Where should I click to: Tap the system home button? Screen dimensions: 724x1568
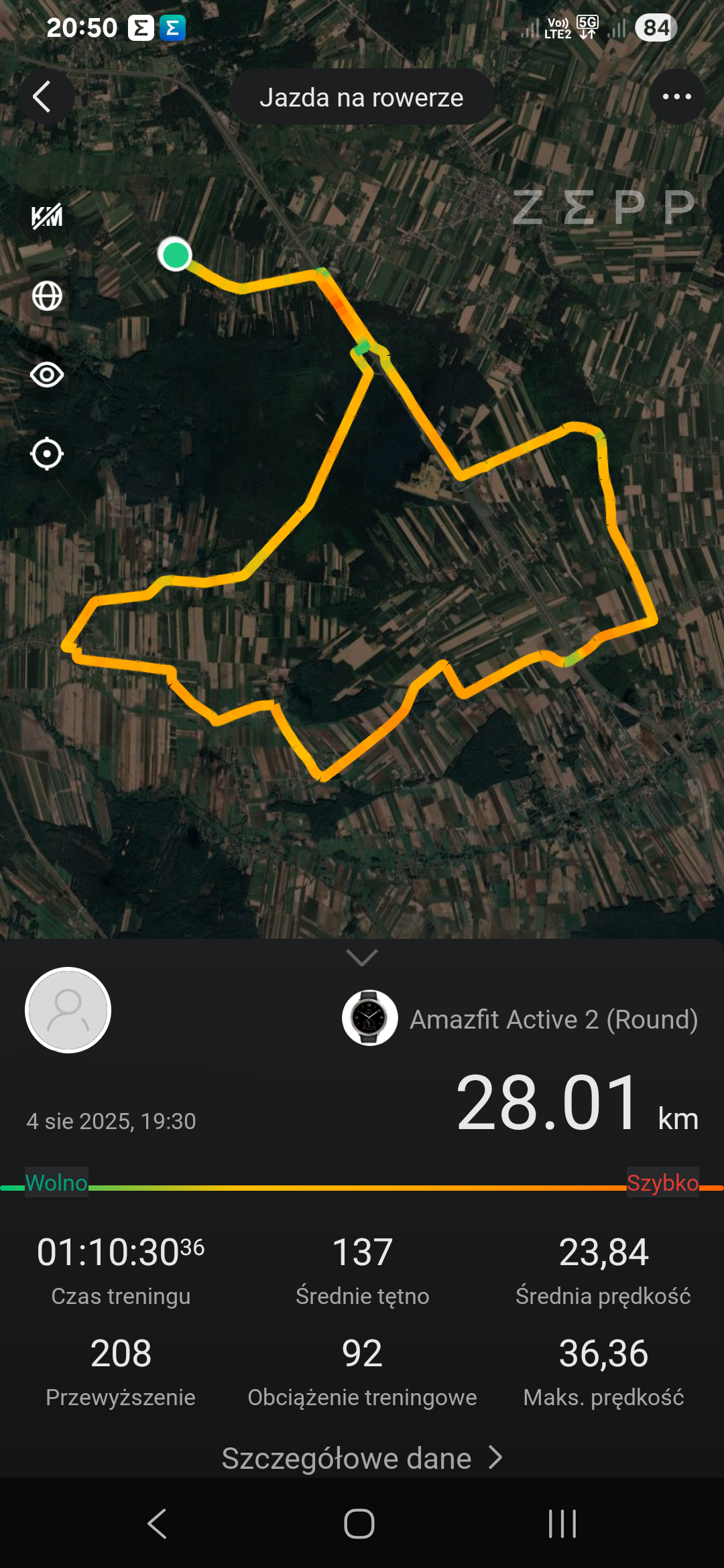pos(359,1524)
